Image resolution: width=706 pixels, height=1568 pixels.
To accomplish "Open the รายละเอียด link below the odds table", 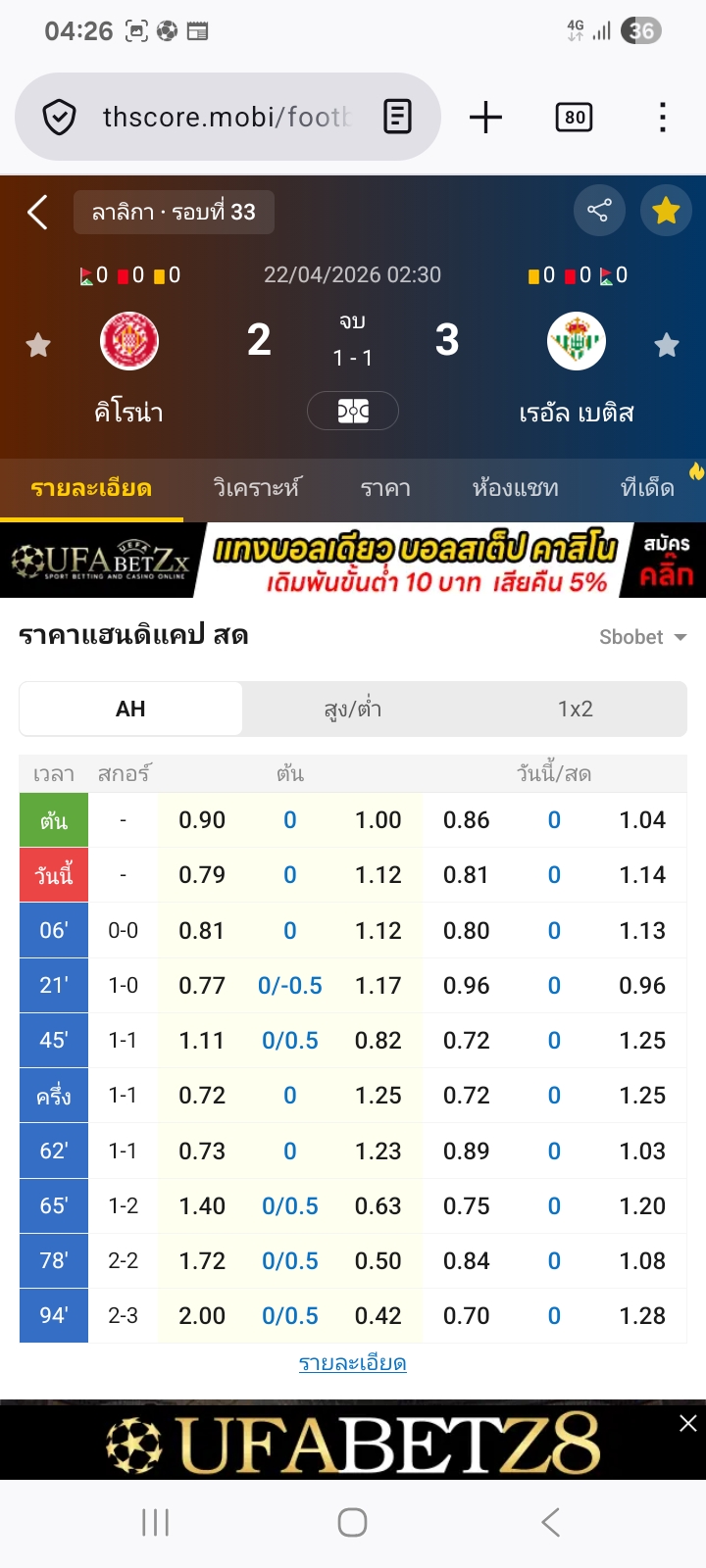I will tap(352, 1363).
